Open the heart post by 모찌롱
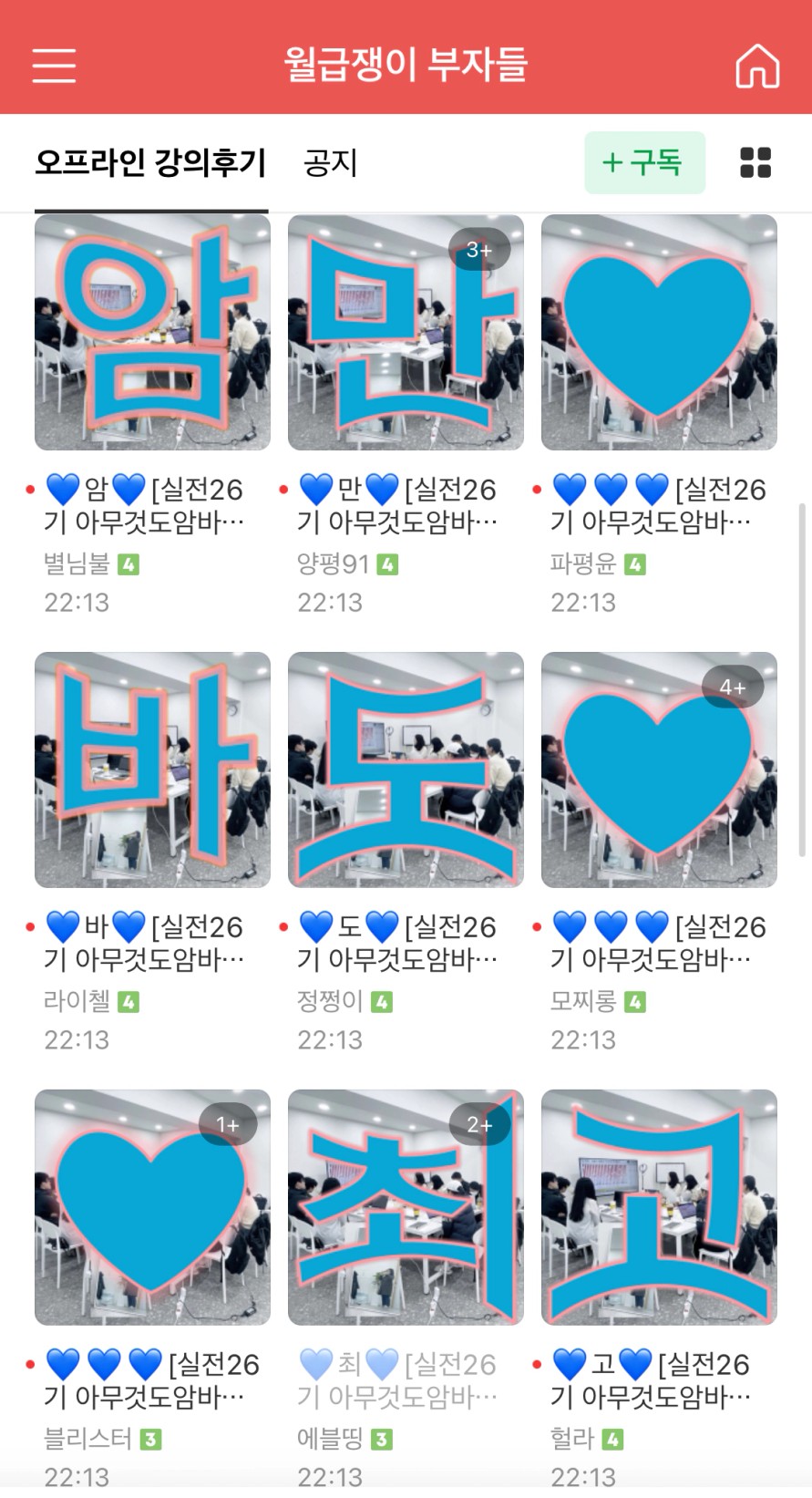Viewport: 812px width, 1498px height. (659, 770)
